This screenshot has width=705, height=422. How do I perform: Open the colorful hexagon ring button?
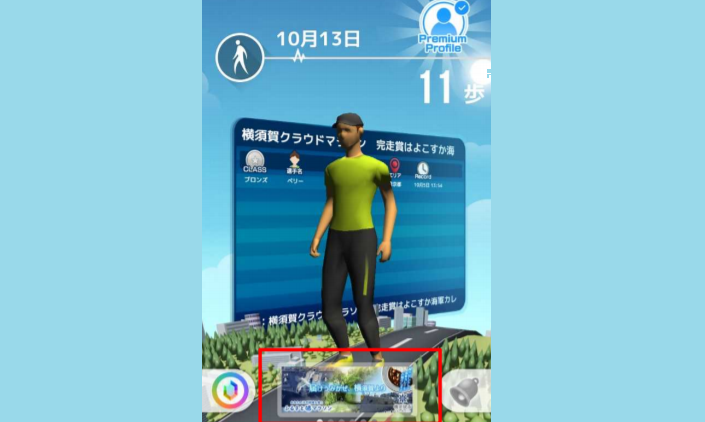tap(231, 393)
